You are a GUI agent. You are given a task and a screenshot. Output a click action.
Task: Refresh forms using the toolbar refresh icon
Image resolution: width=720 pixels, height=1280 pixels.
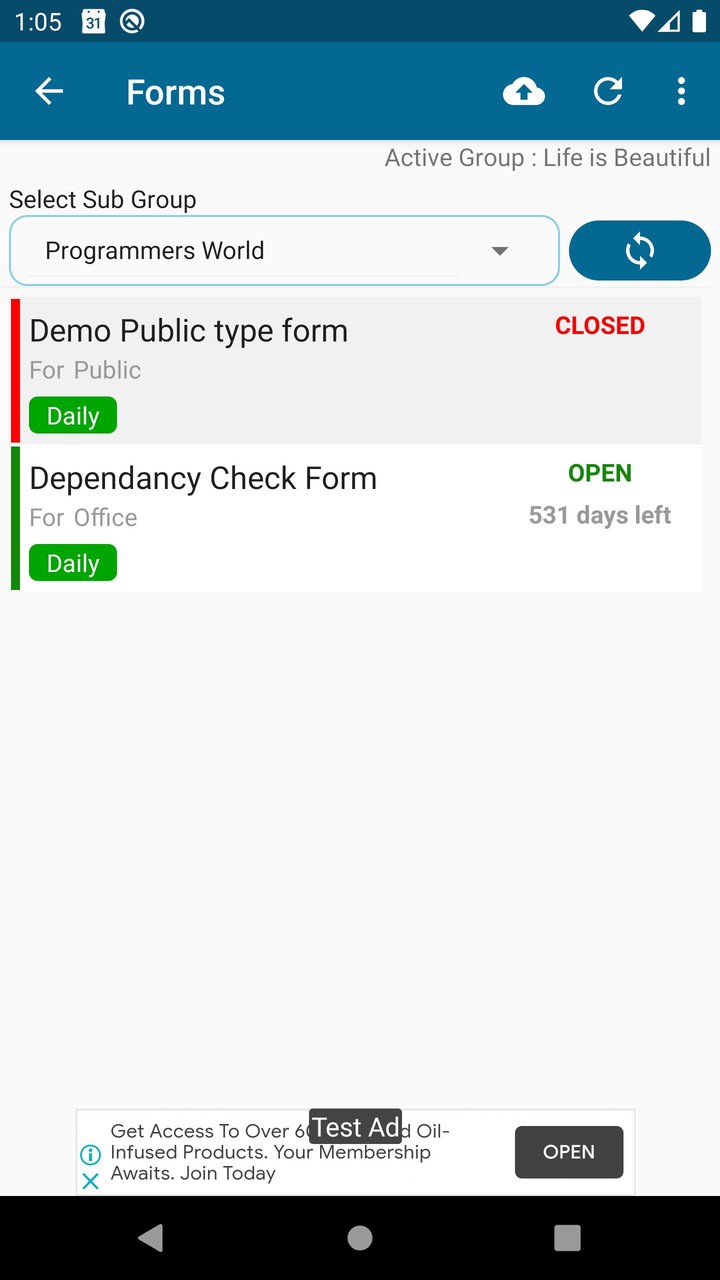point(608,91)
